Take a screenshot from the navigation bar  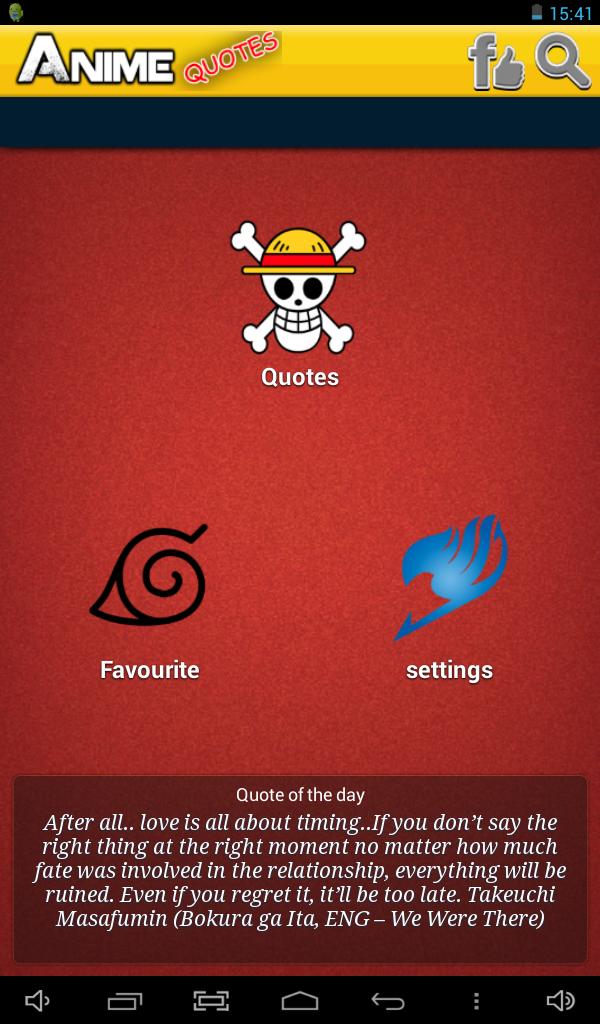211,1000
